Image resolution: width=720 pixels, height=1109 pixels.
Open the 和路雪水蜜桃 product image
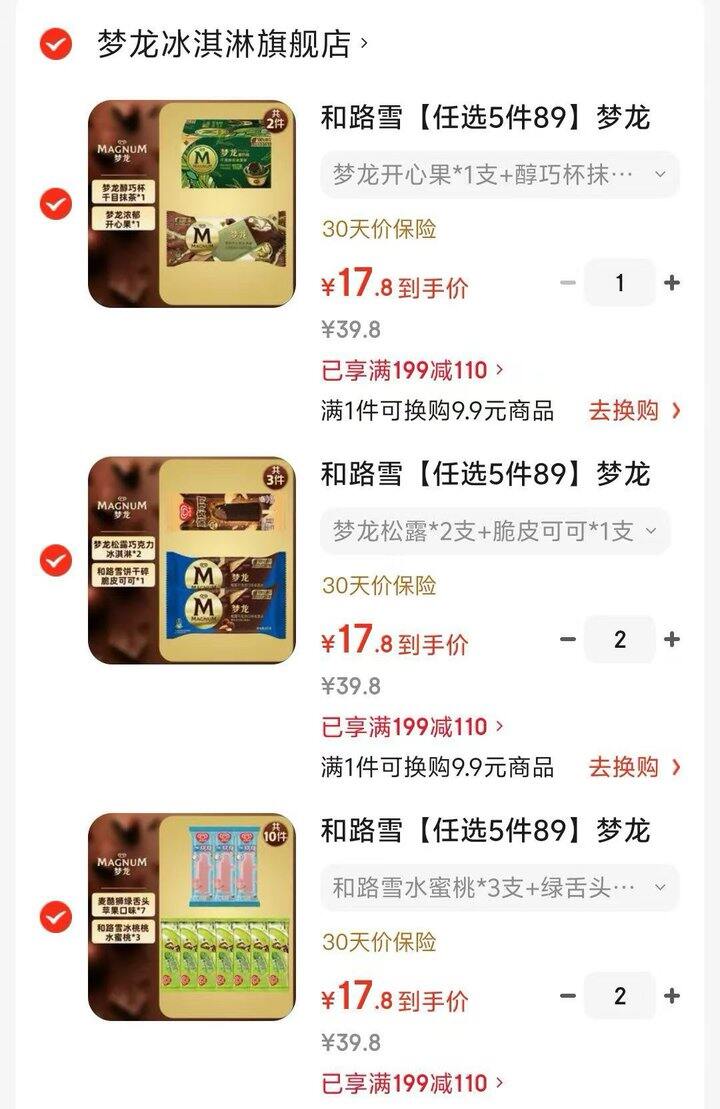pos(192,917)
